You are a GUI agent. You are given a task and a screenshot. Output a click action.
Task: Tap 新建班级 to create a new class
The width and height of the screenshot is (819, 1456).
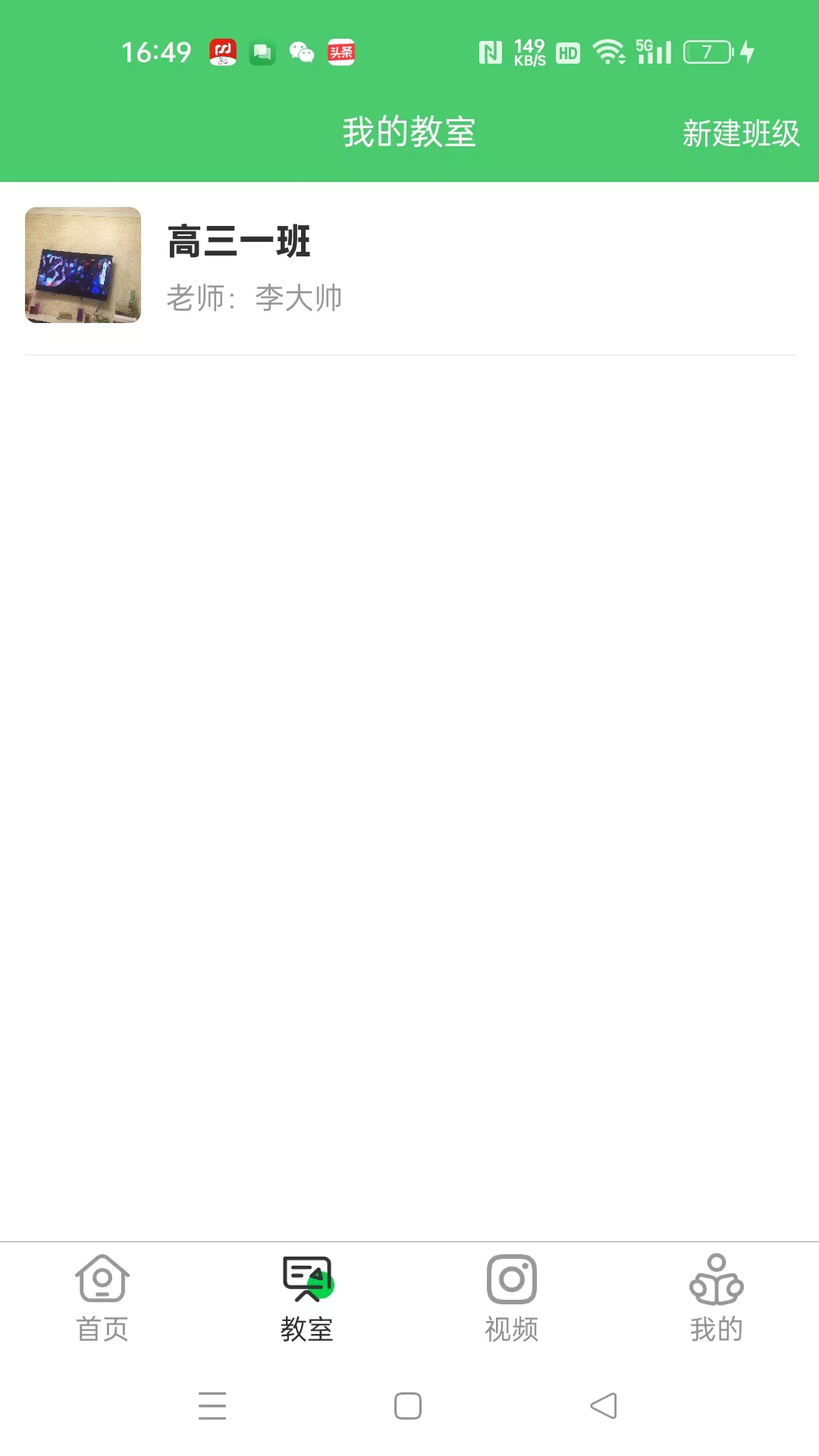coord(740,133)
